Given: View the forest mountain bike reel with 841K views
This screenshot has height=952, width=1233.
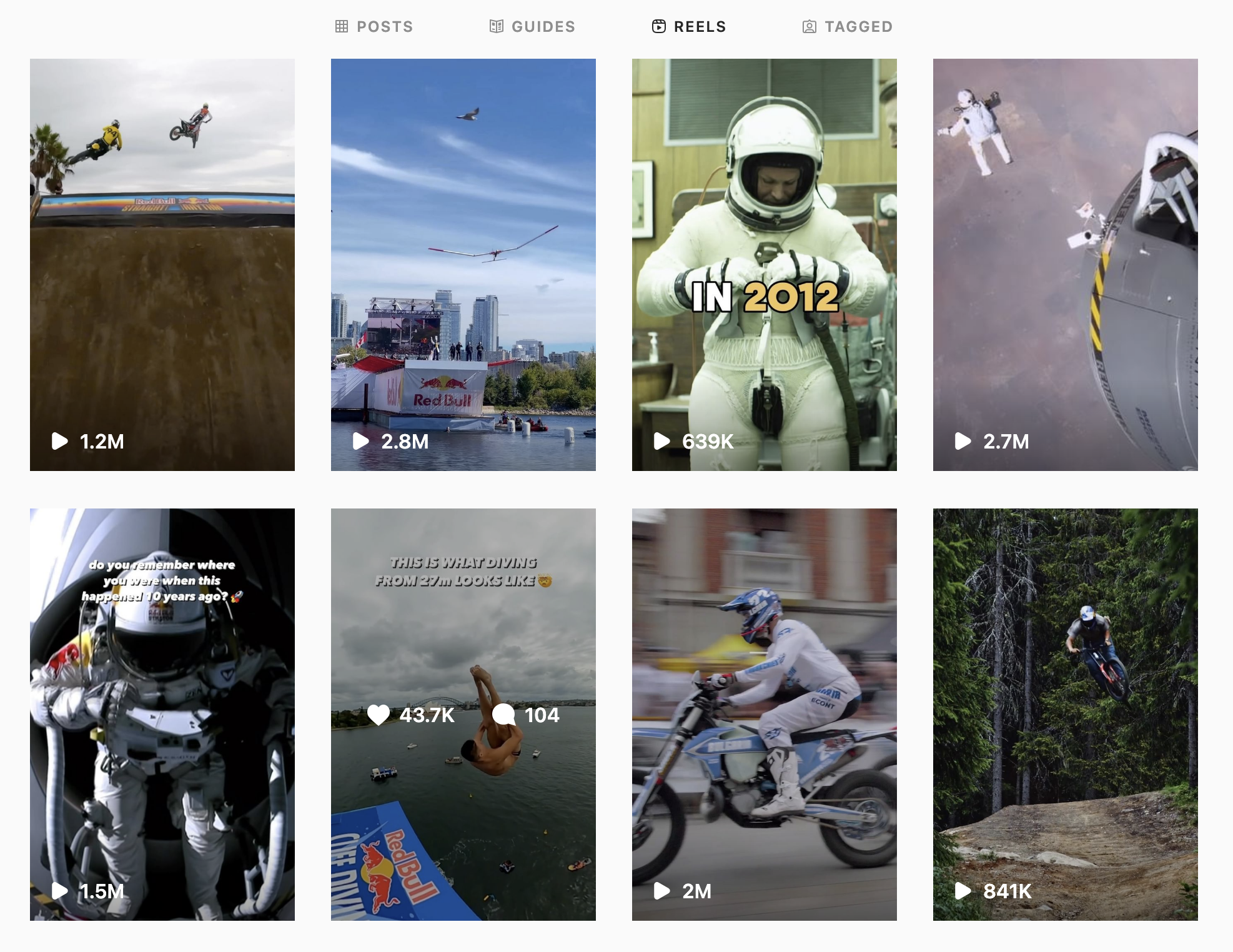Looking at the screenshot, I should click(x=1065, y=714).
